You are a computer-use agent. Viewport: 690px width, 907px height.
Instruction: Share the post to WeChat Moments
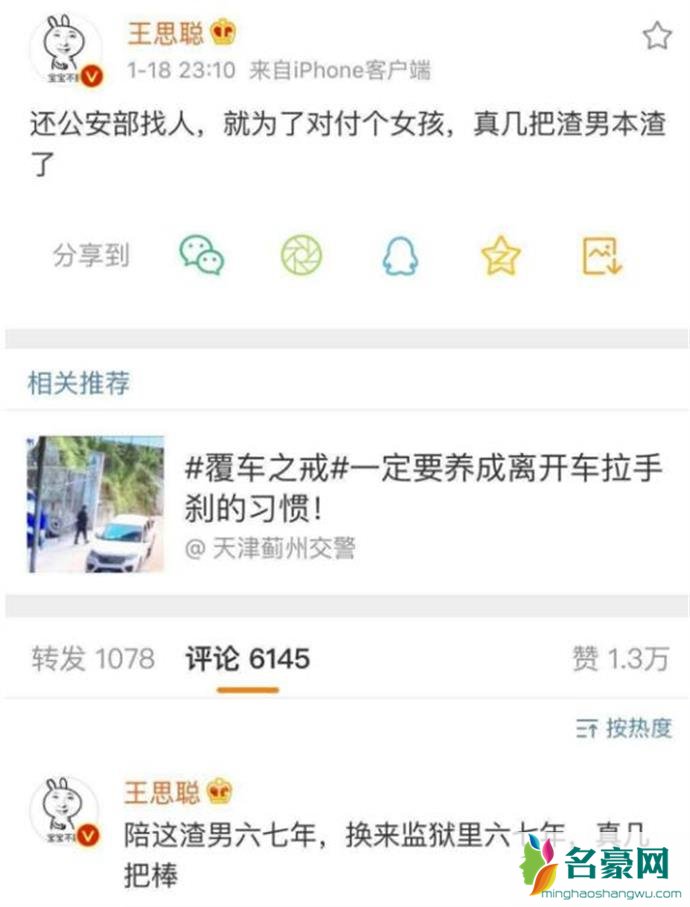point(301,256)
